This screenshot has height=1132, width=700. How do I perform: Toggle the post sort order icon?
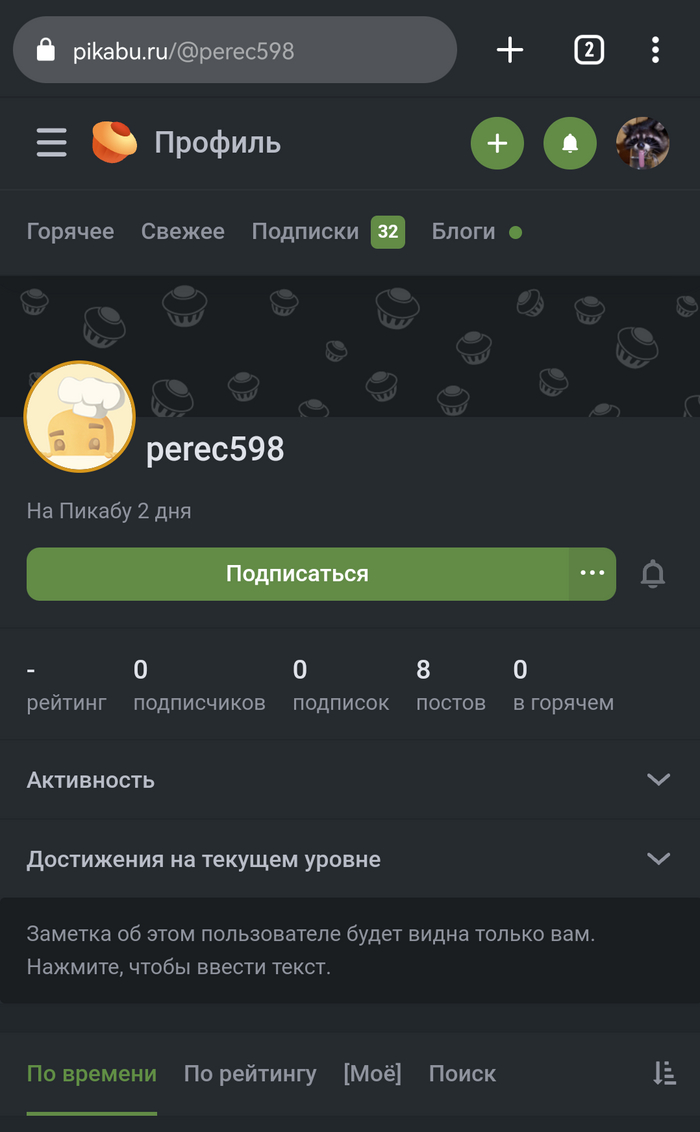pyautogui.click(x=664, y=1074)
